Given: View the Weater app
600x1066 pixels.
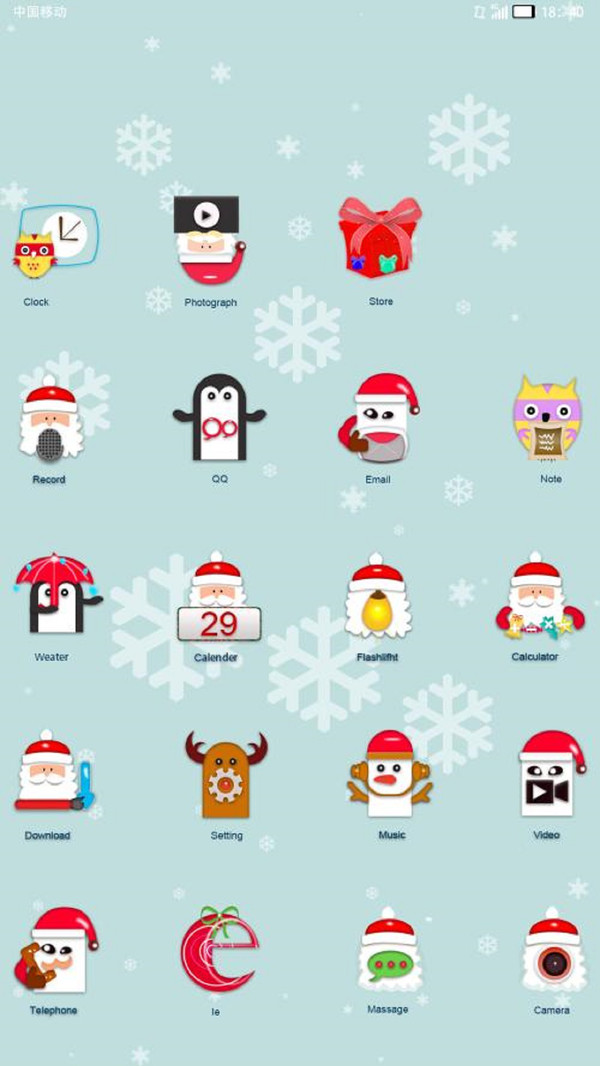Looking at the screenshot, I should [55, 595].
